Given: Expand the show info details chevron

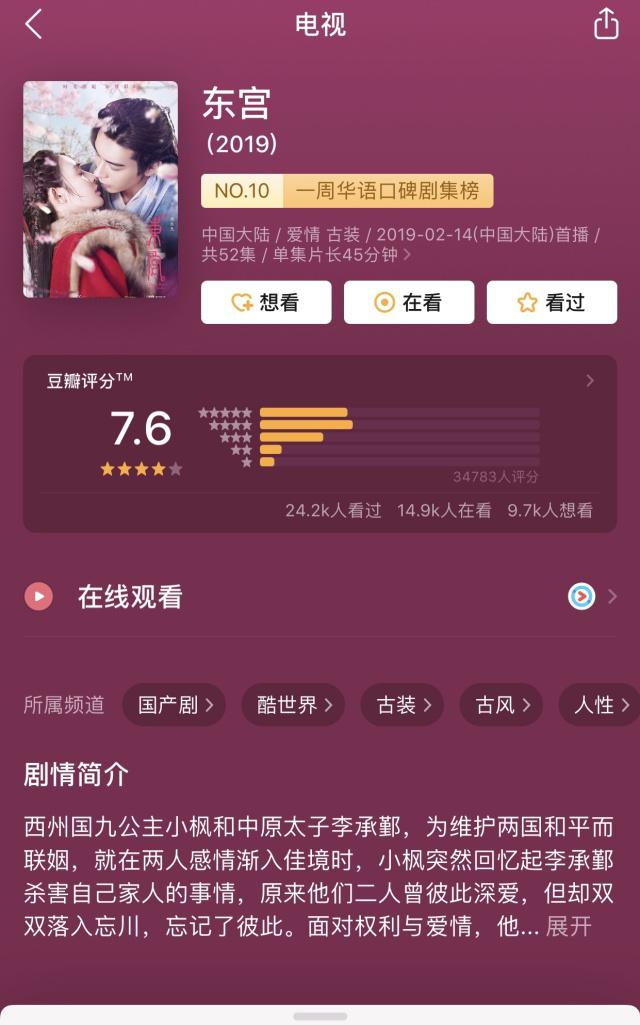Looking at the screenshot, I should (408, 256).
